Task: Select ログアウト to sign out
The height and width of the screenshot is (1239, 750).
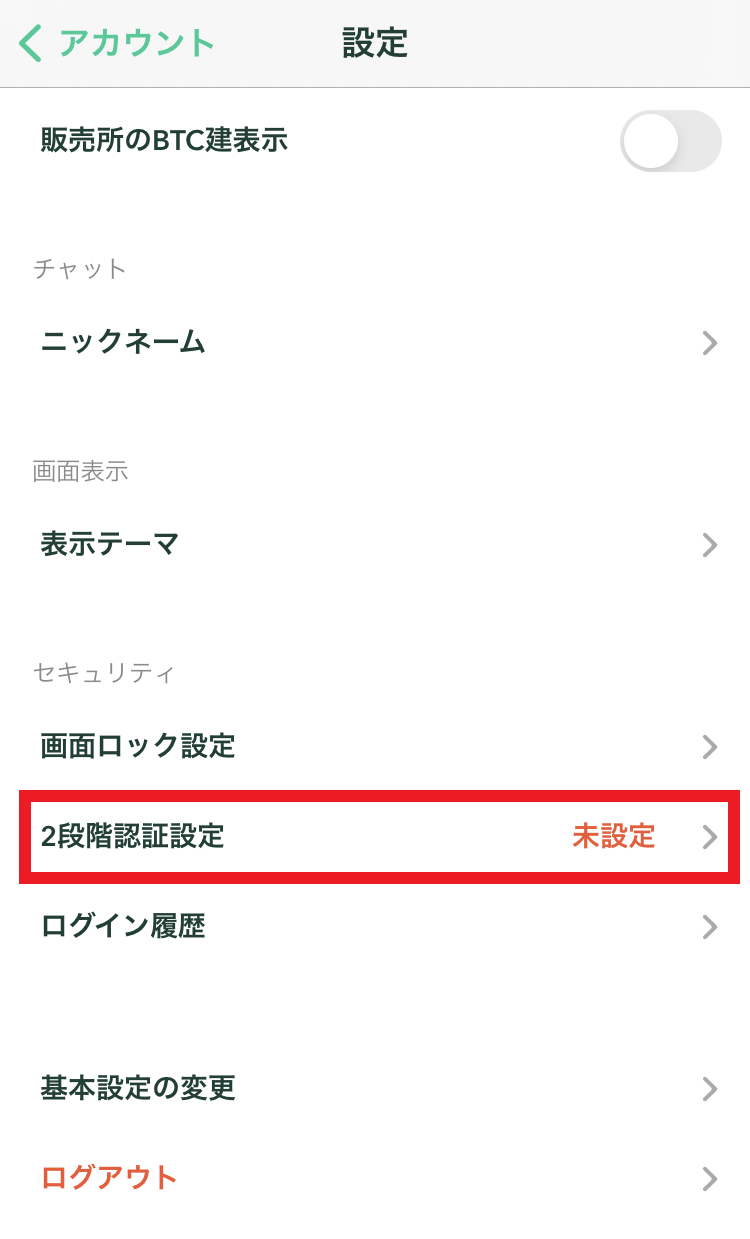Action: tap(375, 1178)
